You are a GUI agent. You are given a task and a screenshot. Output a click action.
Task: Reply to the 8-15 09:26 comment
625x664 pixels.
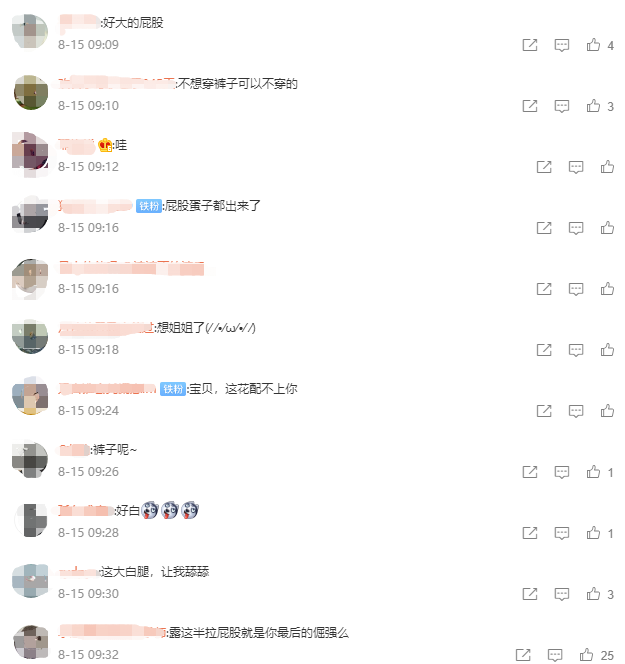click(x=562, y=472)
